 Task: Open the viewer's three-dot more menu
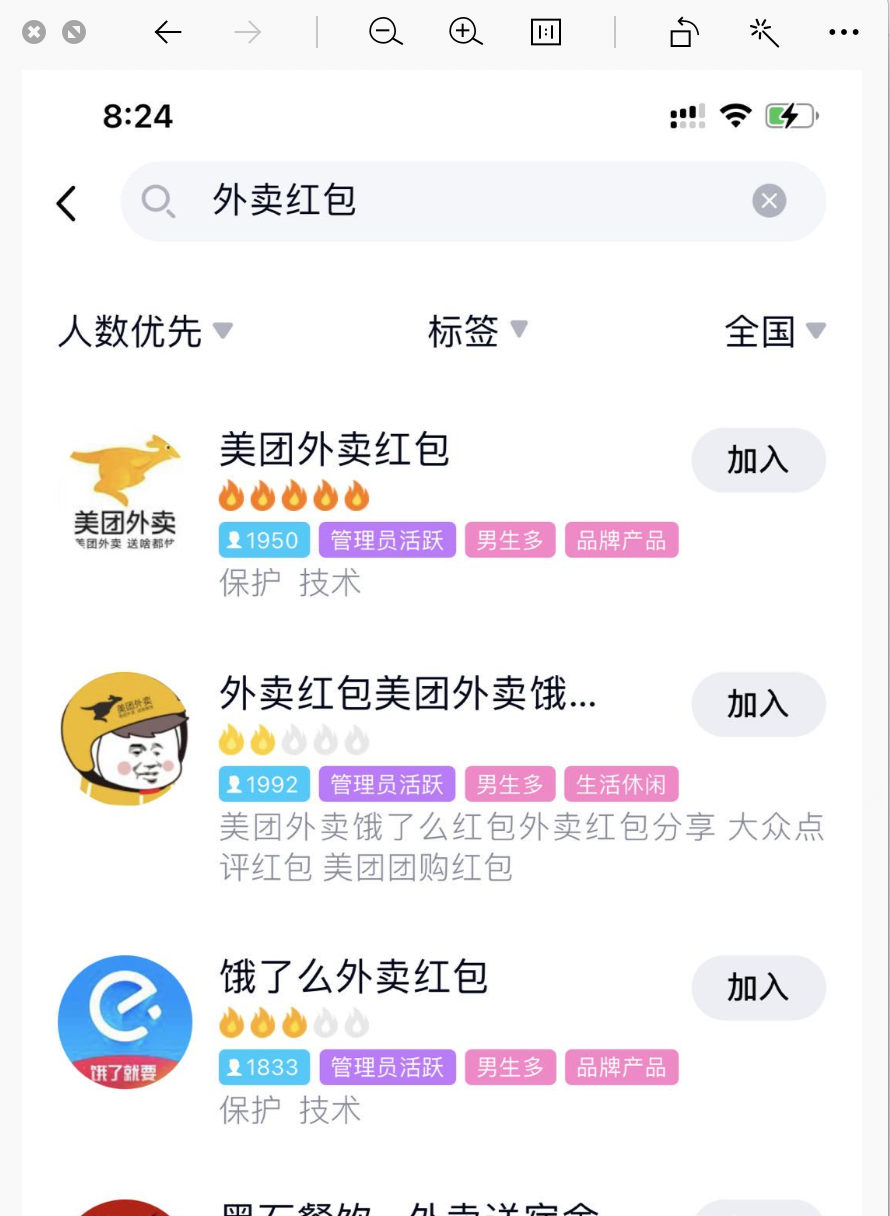click(x=843, y=33)
